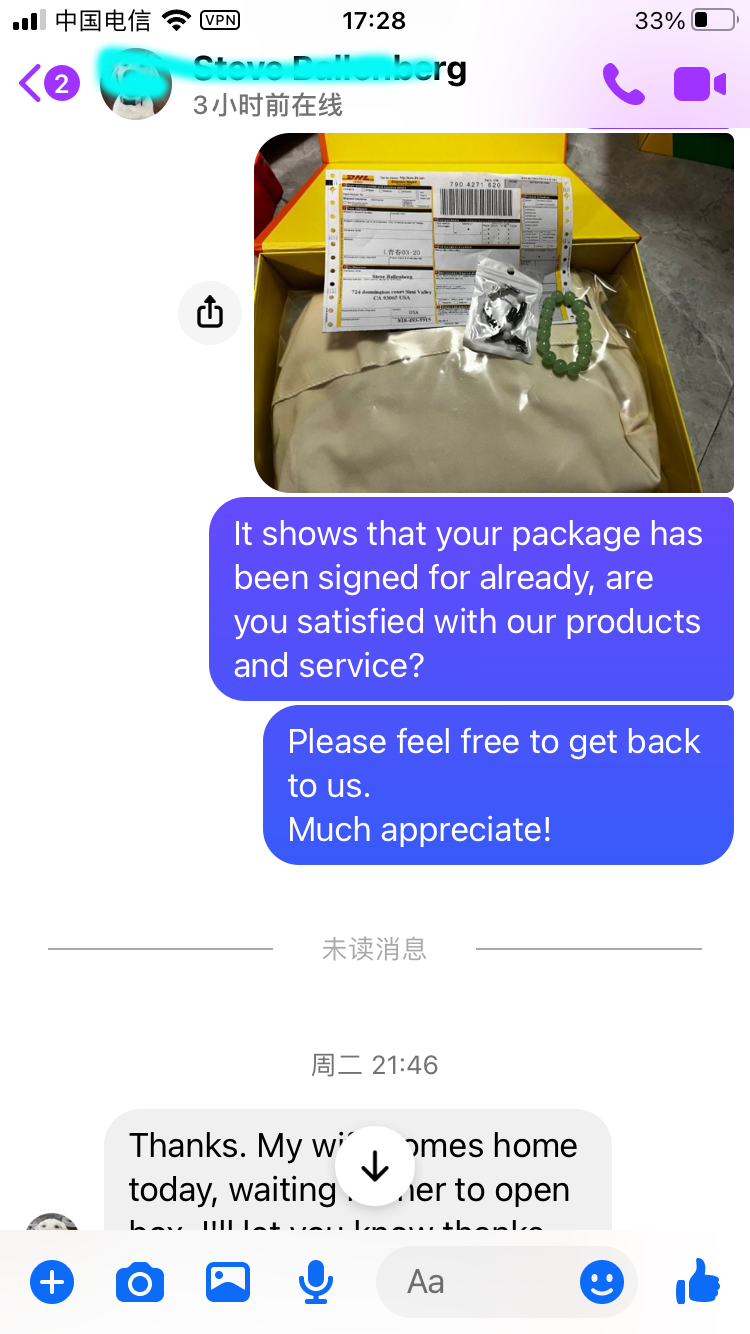Image resolution: width=750 pixels, height=1334 pixels.
Task: Open the DHL package photo
Action: click(x=494, y=313)
